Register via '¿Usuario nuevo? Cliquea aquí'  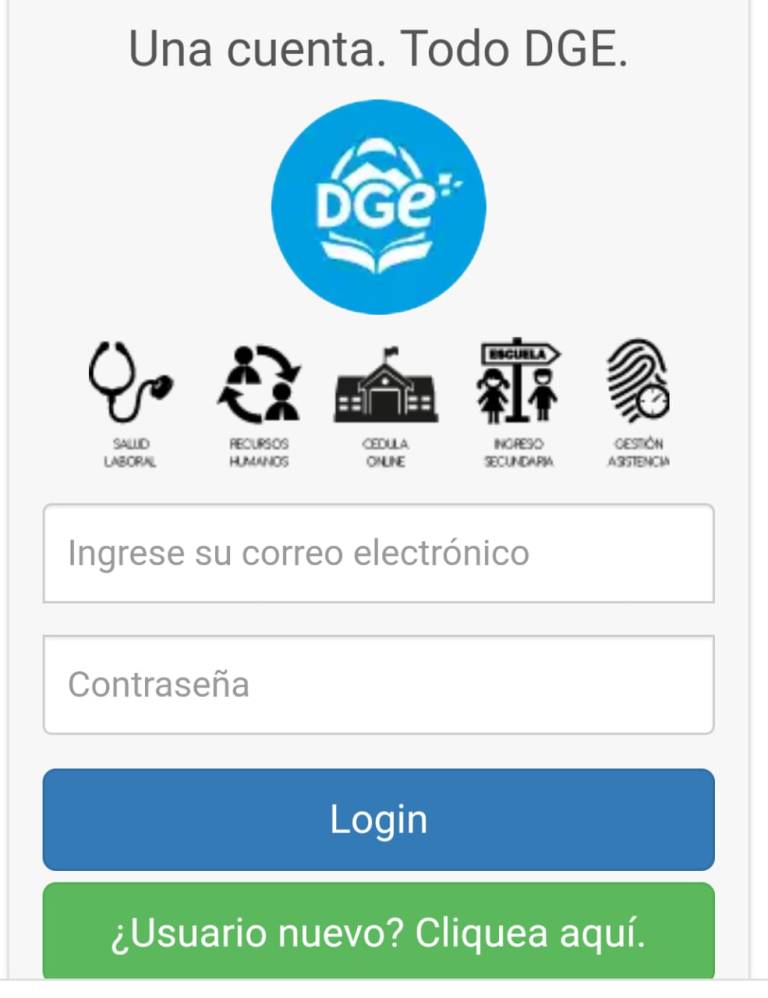pyautogui.click(x=378, y=931)
